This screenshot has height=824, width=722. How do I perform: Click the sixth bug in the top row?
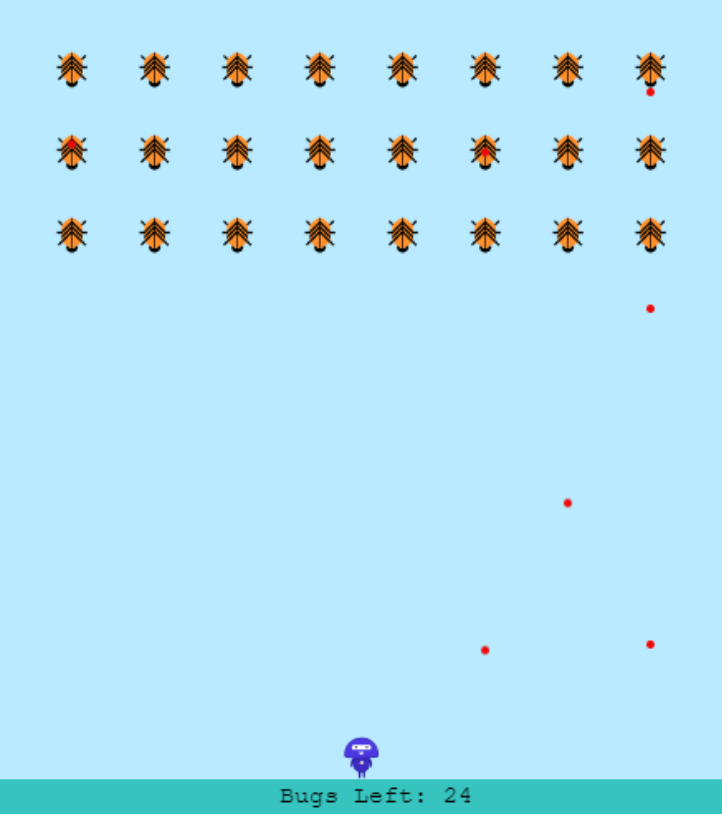pyautogui.click(x=485, y=68)
